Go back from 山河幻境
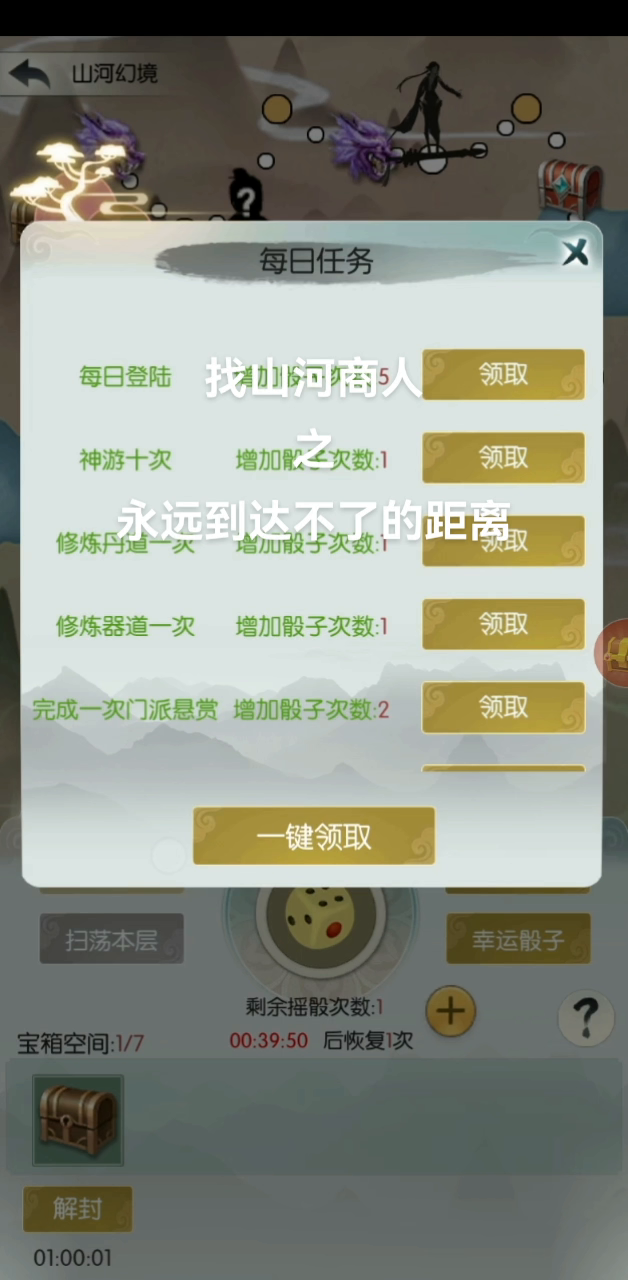Screen dimensions: 628x1280 point(30,73)
